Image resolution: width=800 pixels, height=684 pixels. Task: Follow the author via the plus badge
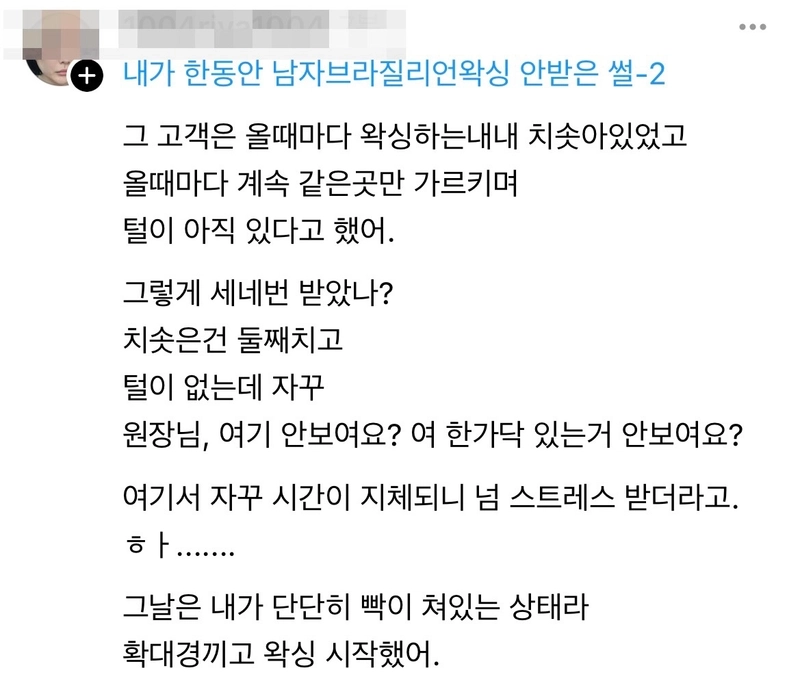(88, 76)
